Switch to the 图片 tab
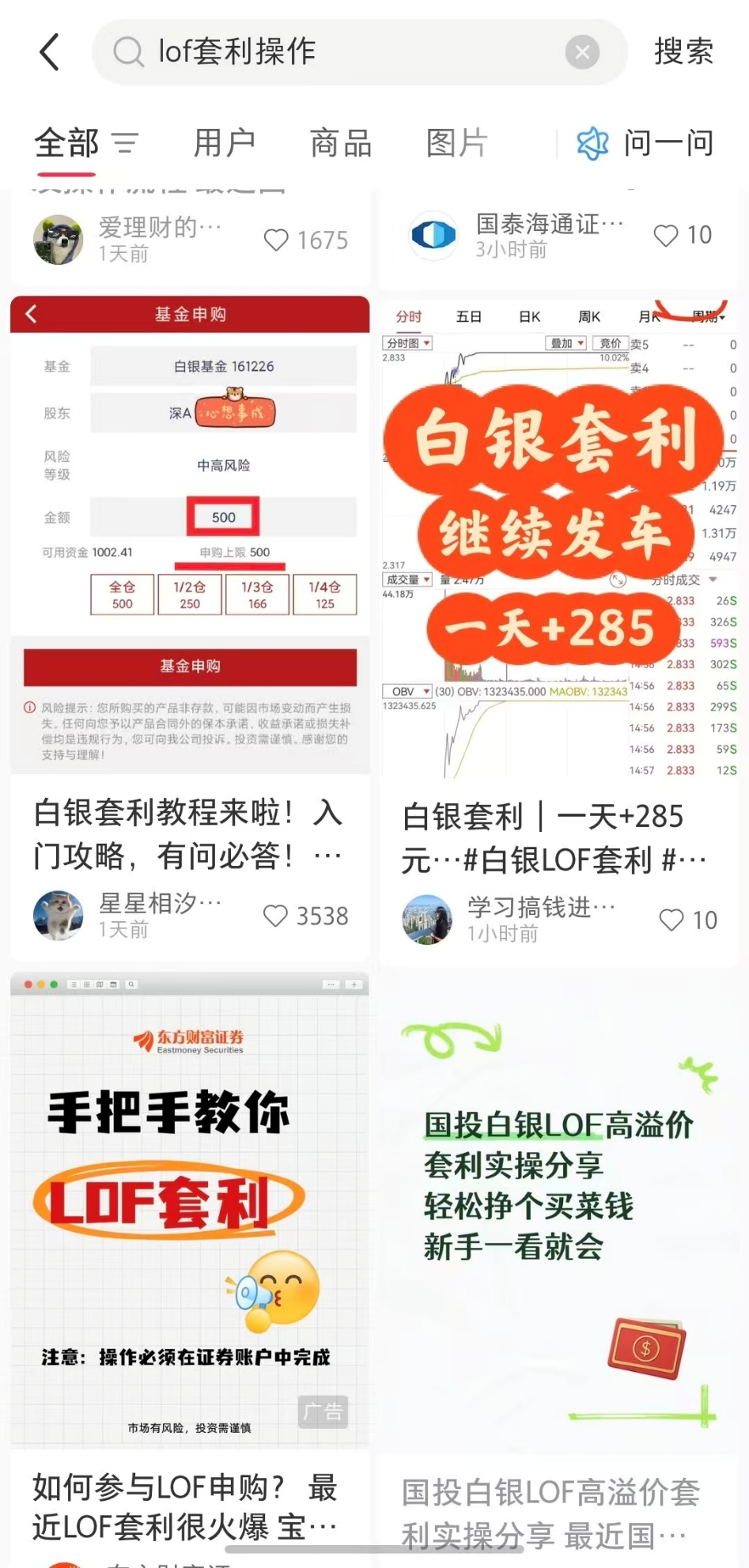 [x=456, y=143]
